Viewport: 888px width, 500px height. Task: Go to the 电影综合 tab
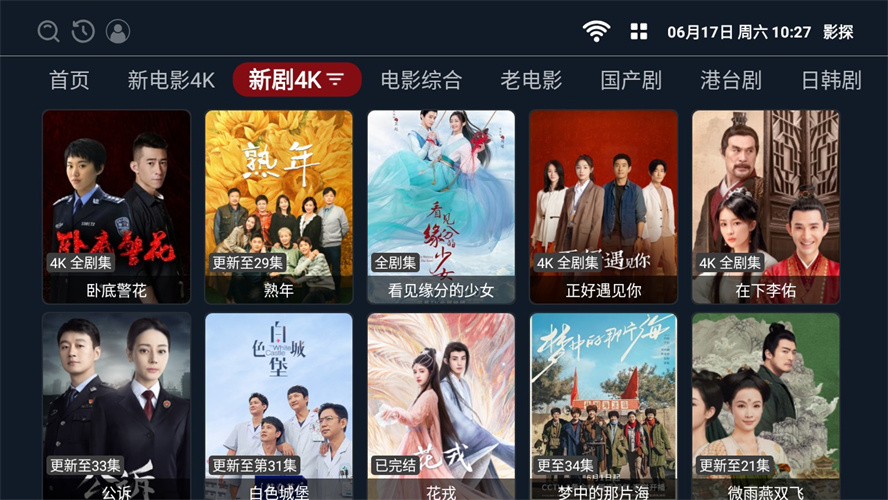(421, 81)
